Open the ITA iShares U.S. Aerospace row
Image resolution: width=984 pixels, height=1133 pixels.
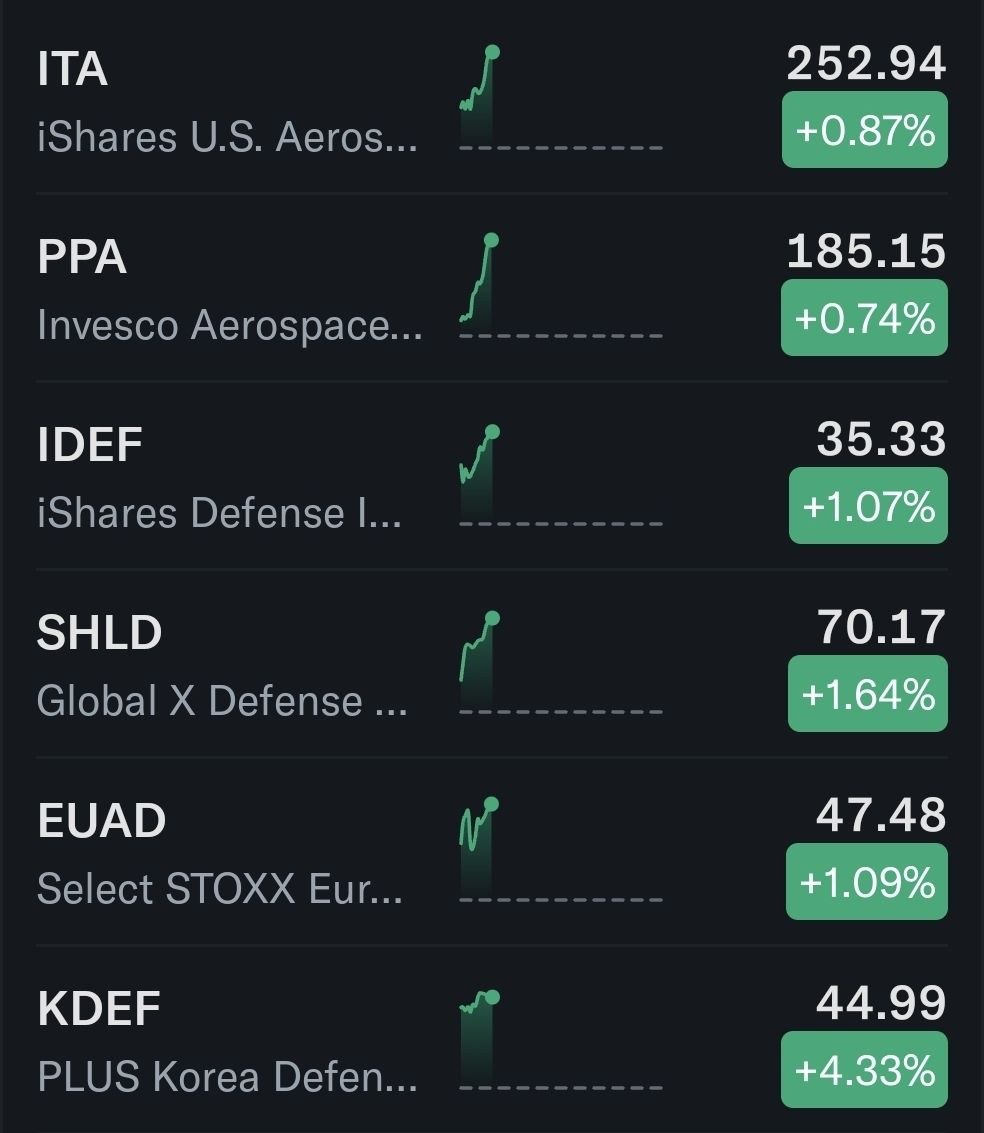pyautogui.click(x=492, y=99)
